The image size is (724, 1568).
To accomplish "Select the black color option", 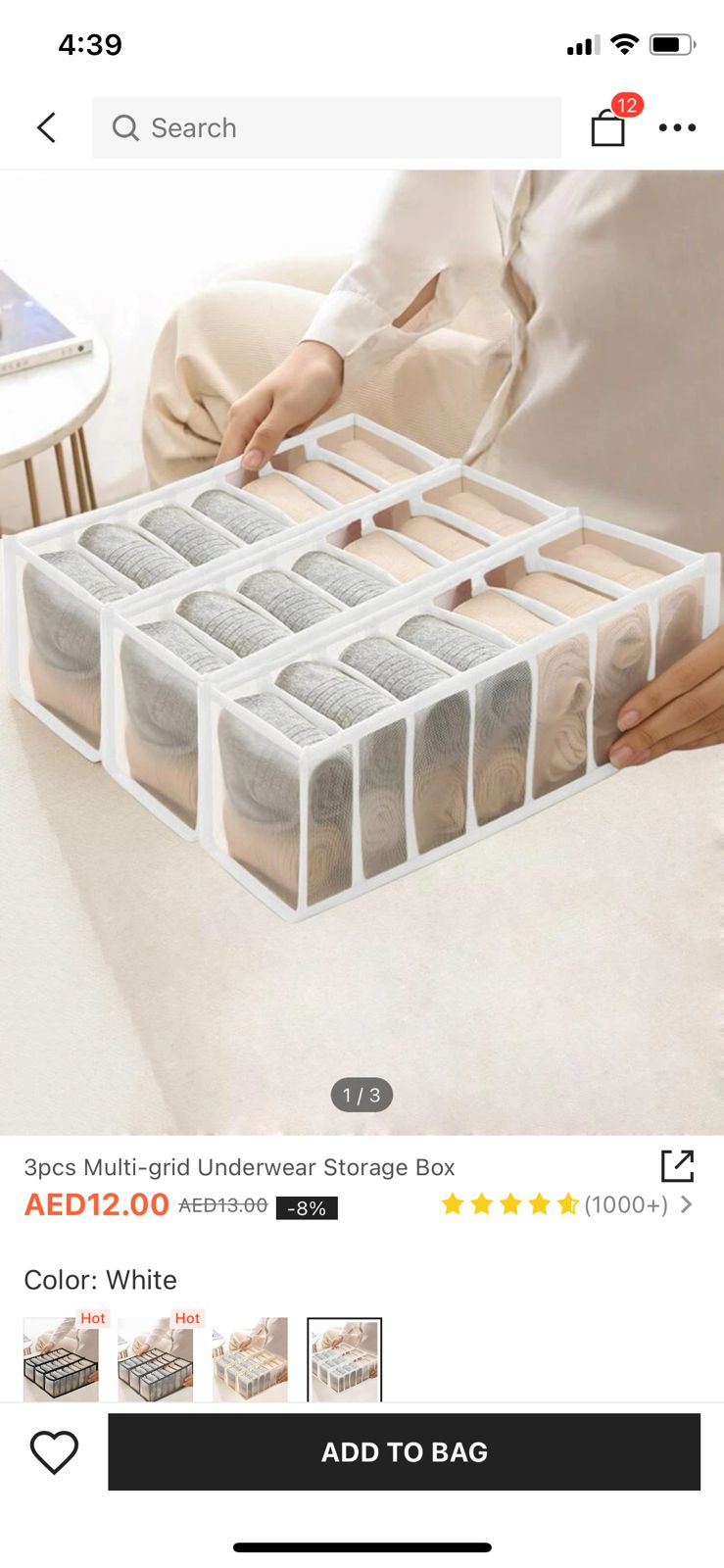I will [x=61, y=1360].
